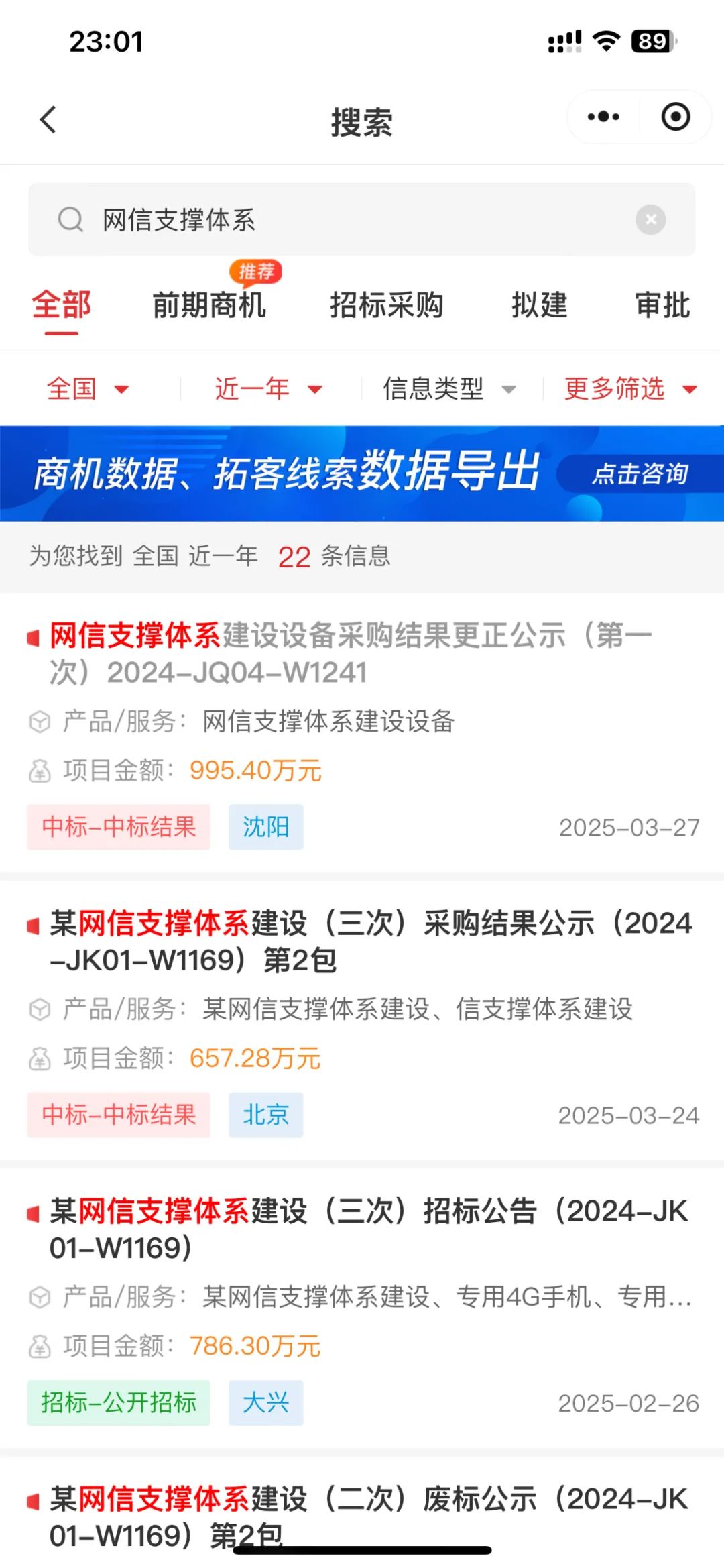This screenshot has width=724, height=1568.
Task: Open the result 网信支撑体系建设设备采购结果更正公示 W1241
Action: pos(362,734)
